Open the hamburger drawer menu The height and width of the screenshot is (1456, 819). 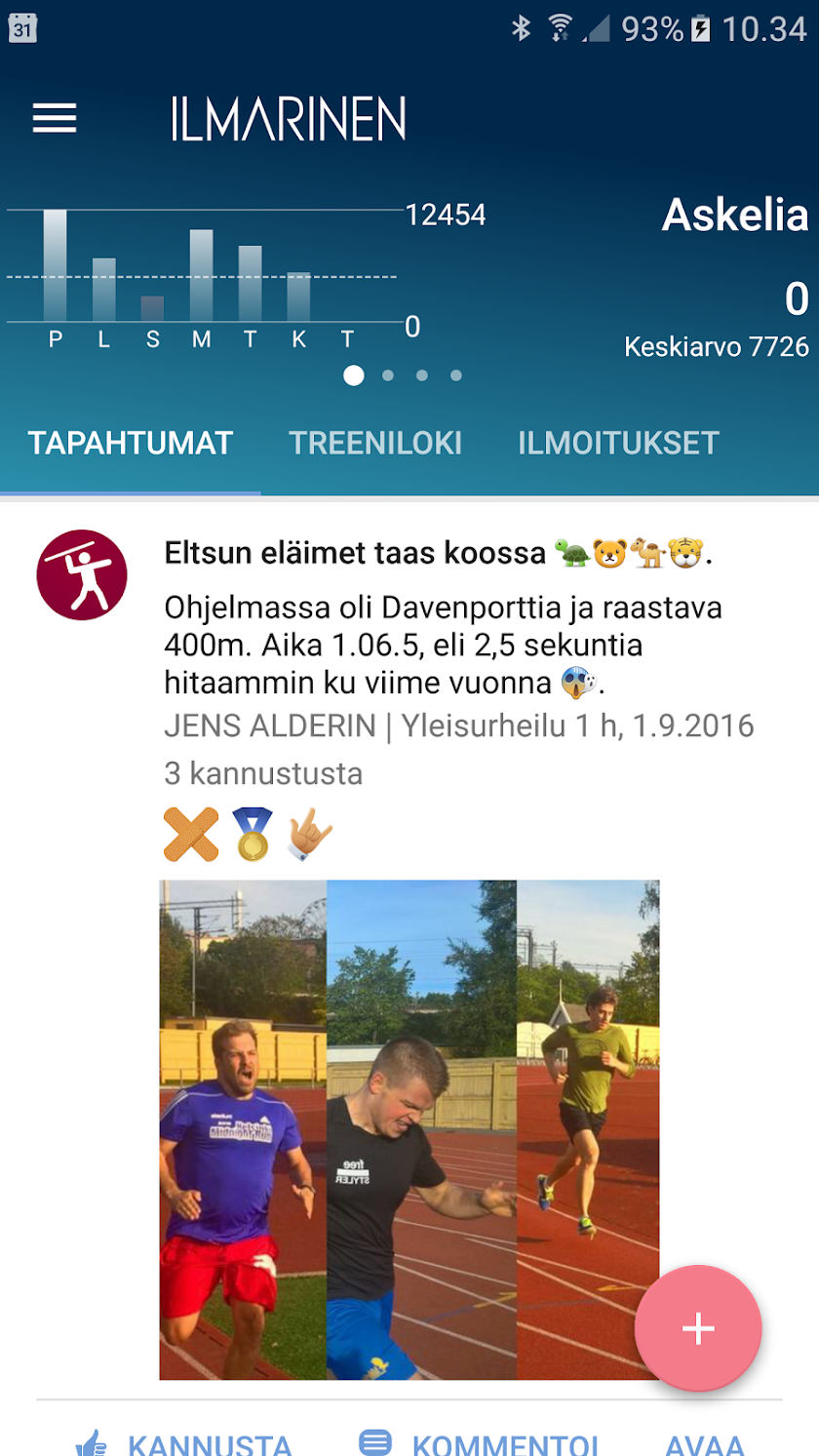pyautogui.click(x=55, y=119)
